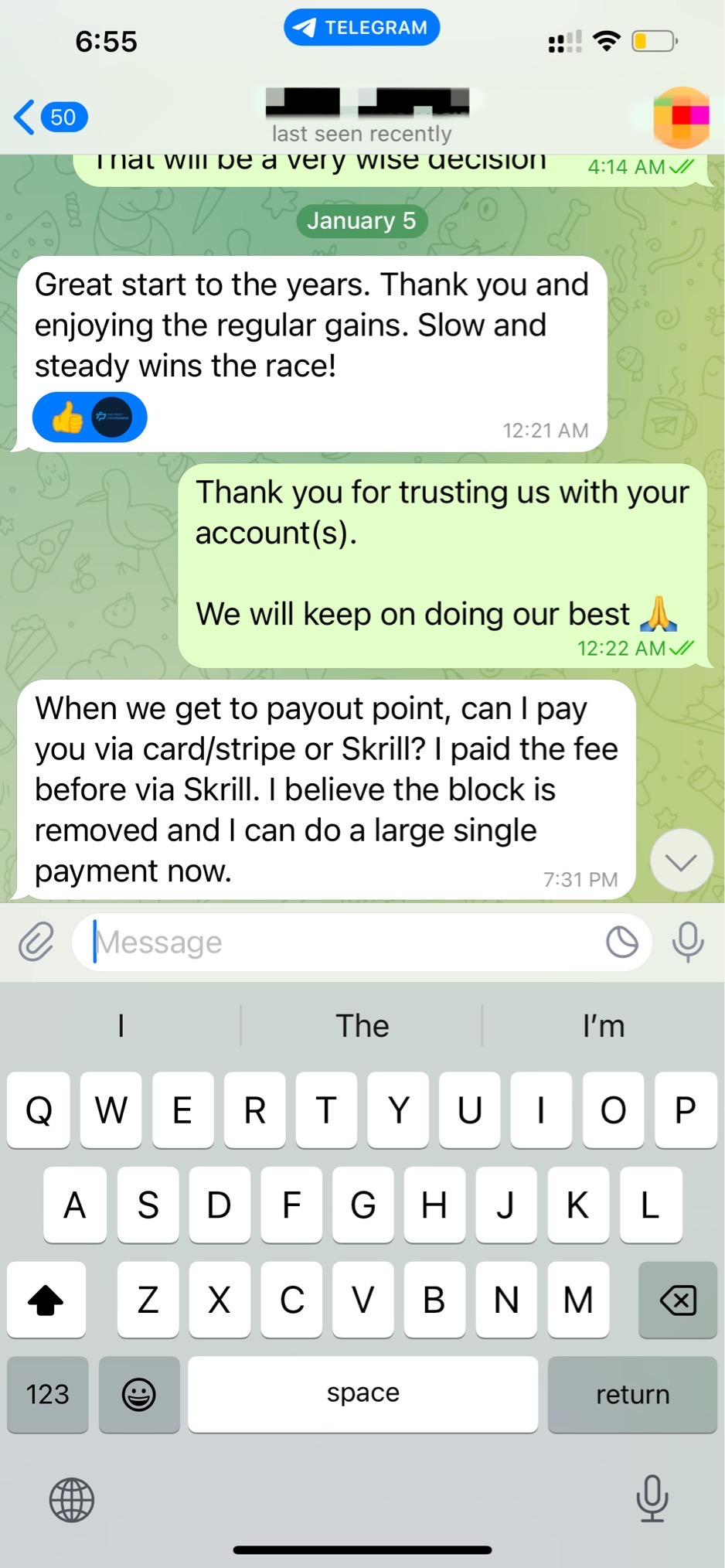
Task: Record a voice message with the microphone
Action: pyautogui.click(x=687, y=942)
